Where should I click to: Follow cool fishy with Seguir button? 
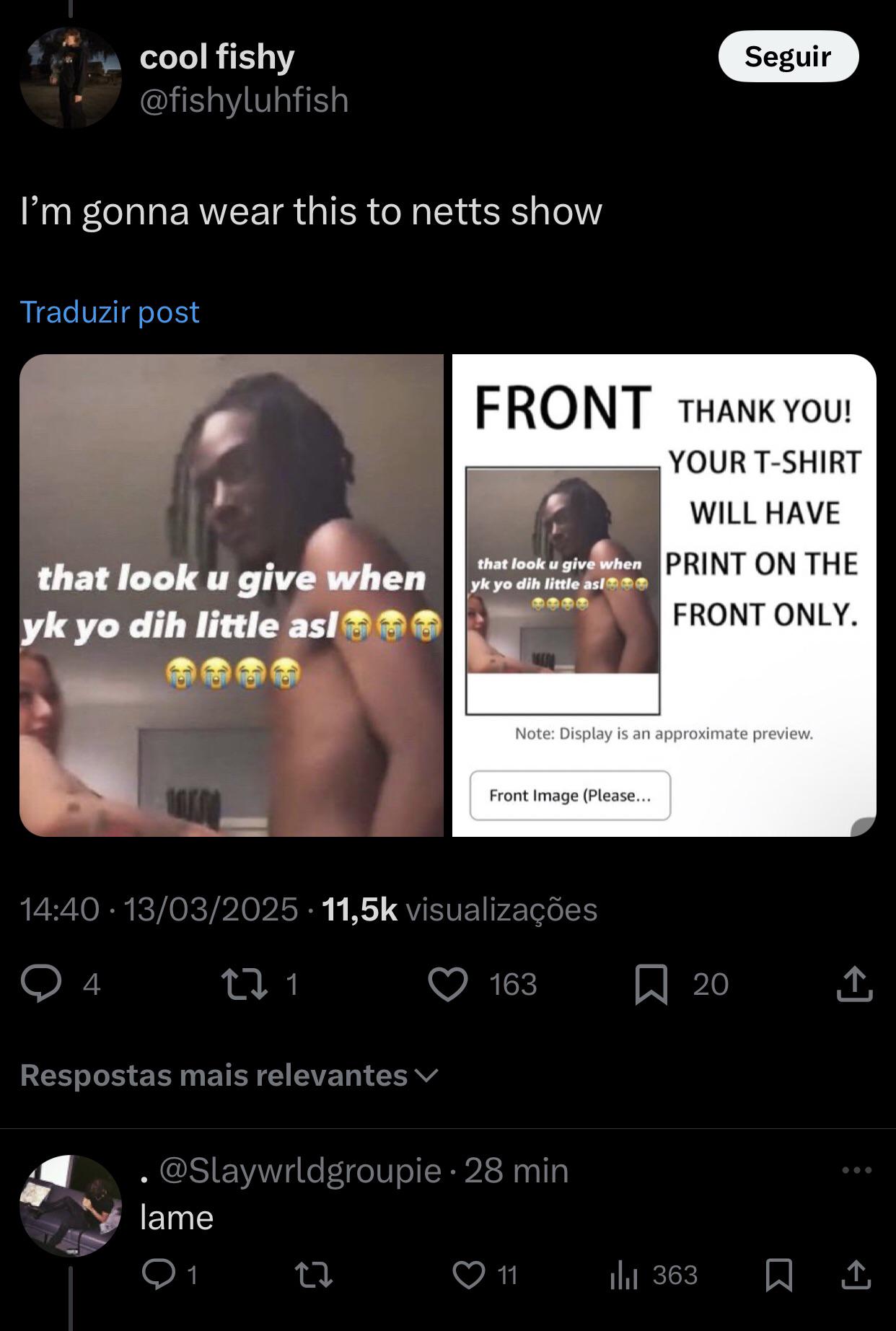click(x=788, y=56)
